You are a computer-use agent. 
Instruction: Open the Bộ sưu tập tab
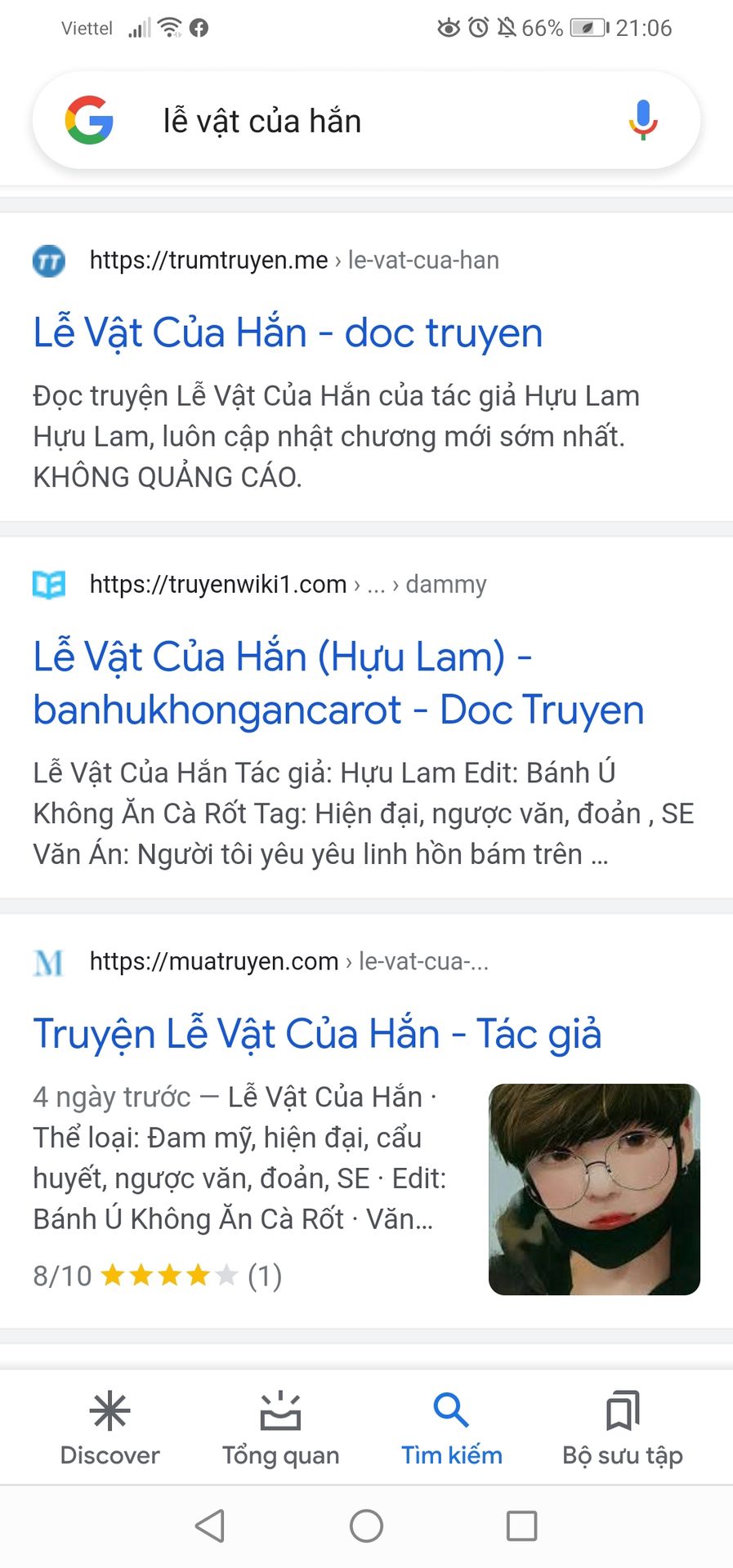(x=623, y=1428)
